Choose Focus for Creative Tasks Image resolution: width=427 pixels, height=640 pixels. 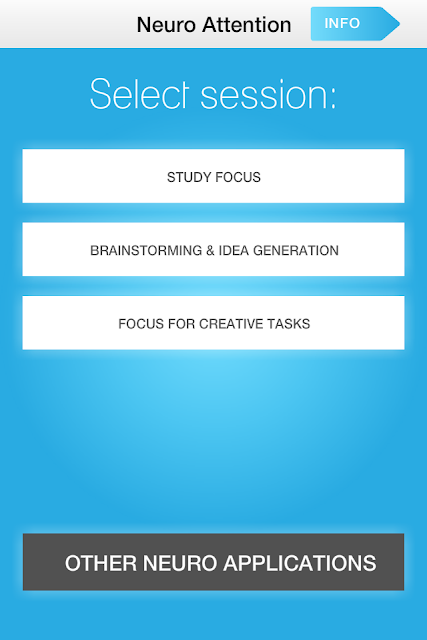[214, 323]
